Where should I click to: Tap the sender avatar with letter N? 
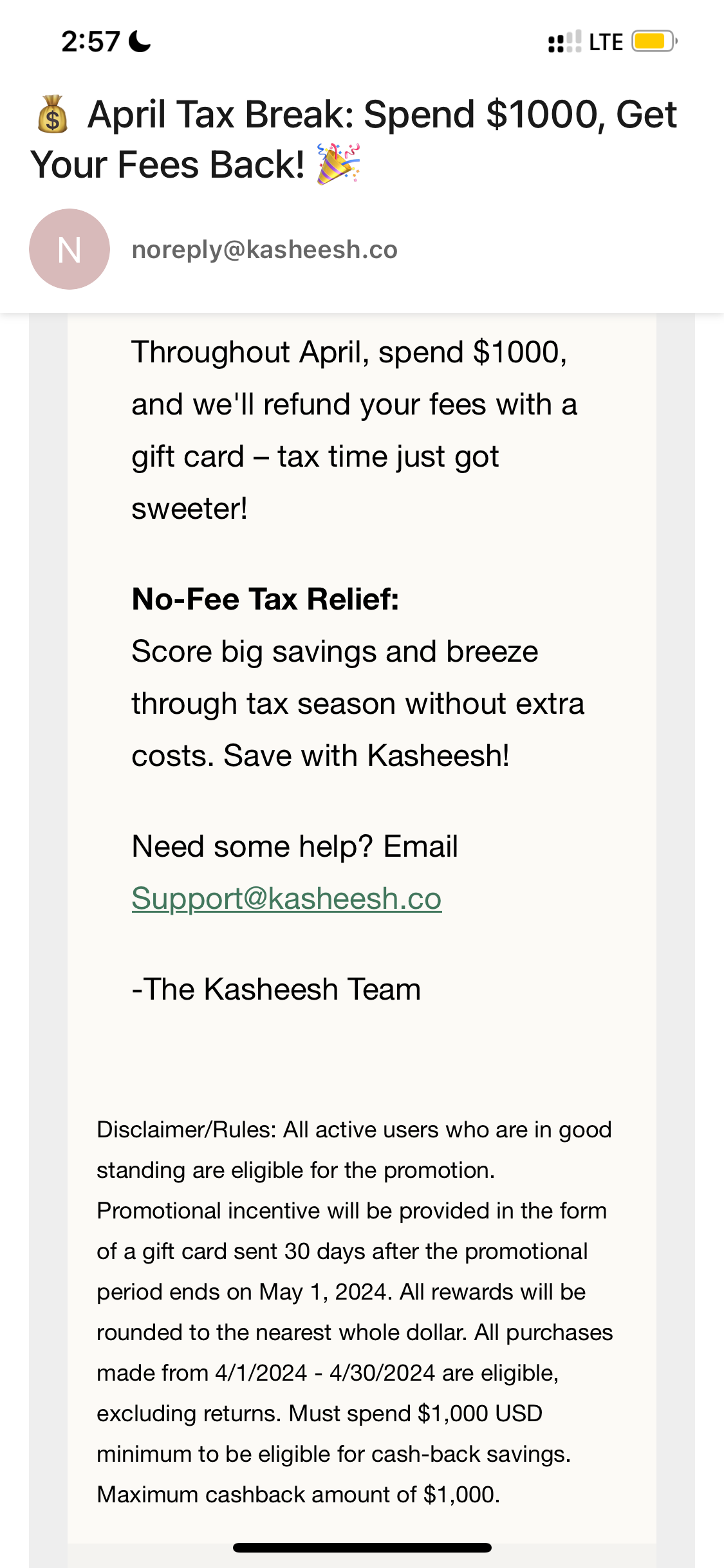[x=70, y=249]
